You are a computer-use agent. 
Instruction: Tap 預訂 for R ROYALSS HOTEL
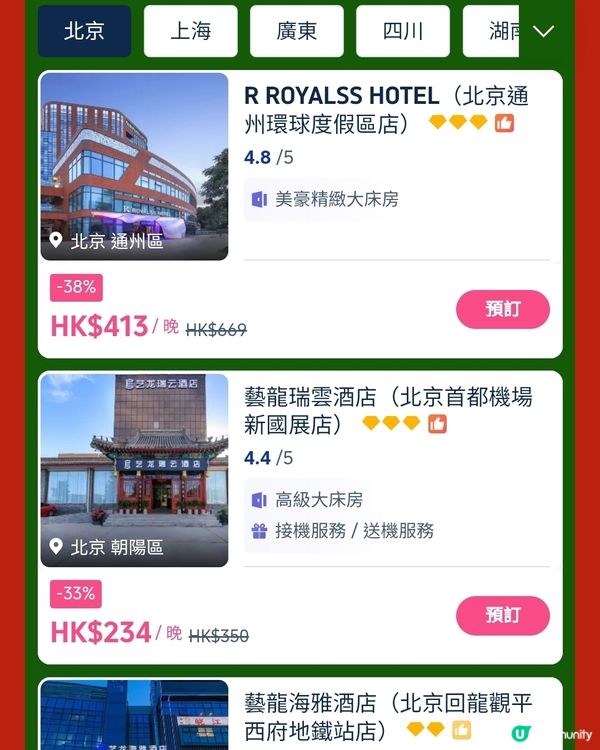[x=502, y=310]
